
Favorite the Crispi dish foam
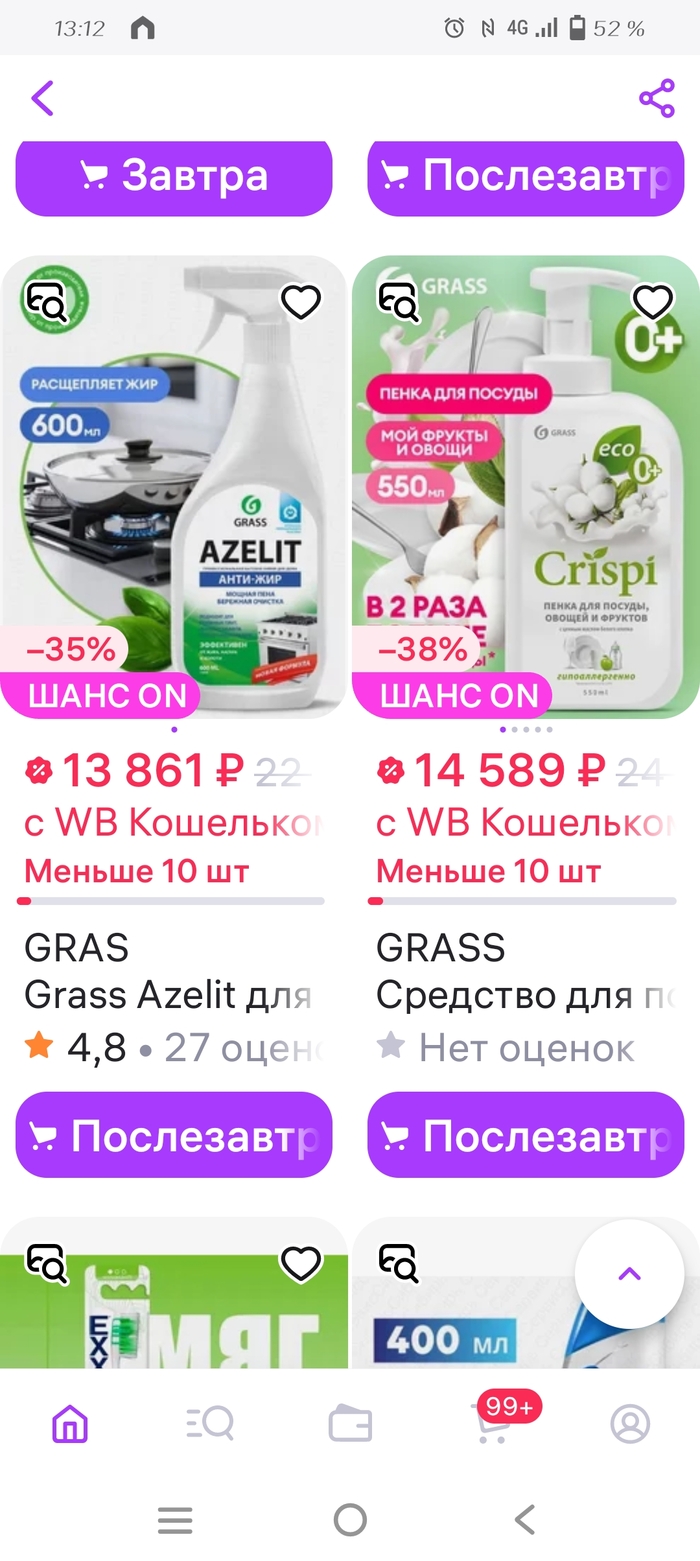tap(653, 301)
